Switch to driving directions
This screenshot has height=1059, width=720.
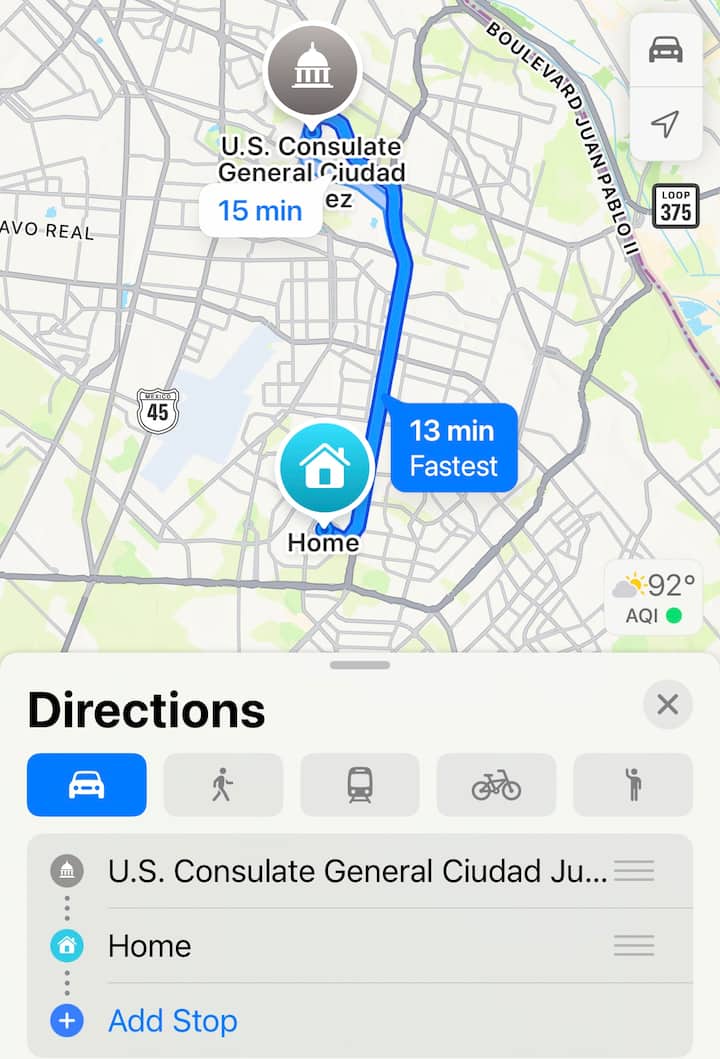(x=87, y=785)
